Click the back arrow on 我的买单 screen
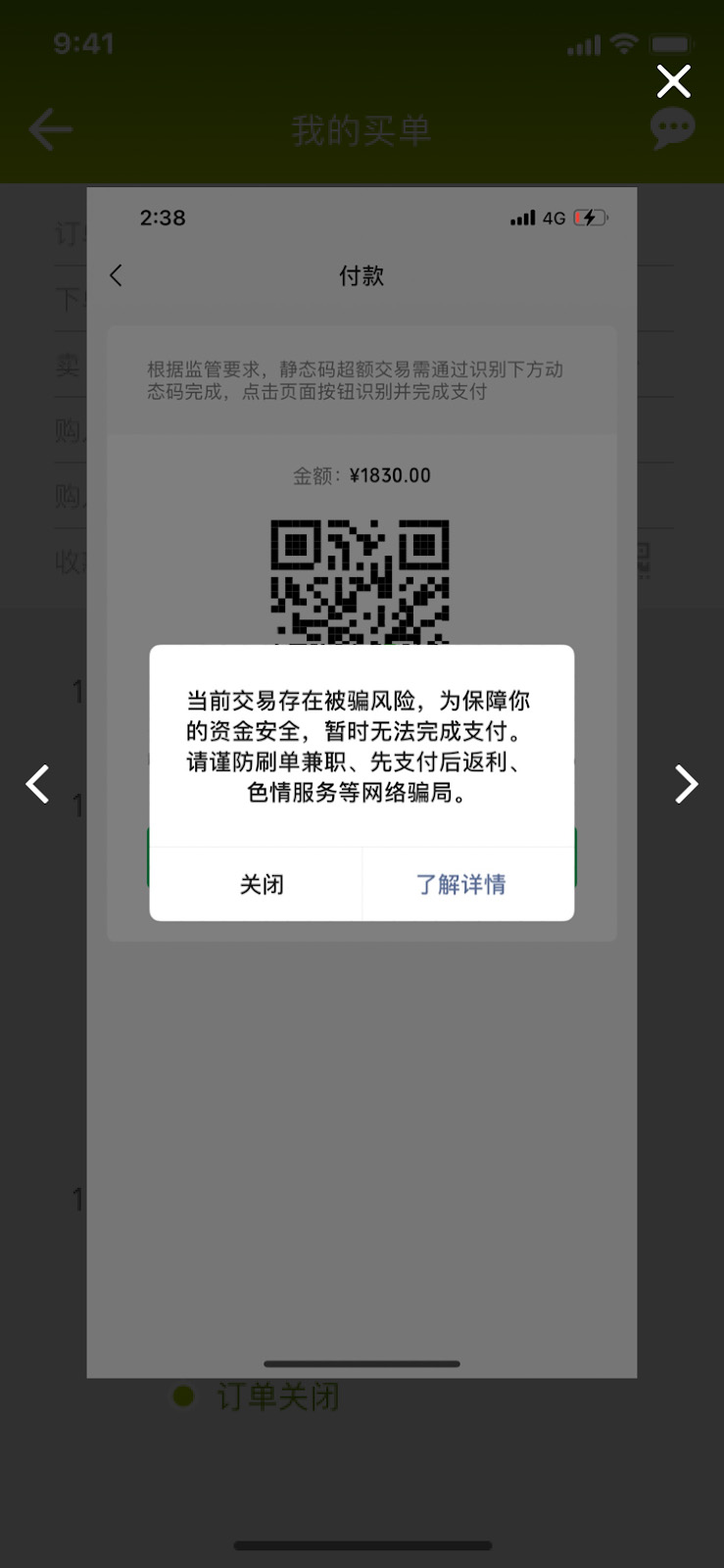Image resolution: width=724 pixels, height=1568 pixels. [51, 129]
